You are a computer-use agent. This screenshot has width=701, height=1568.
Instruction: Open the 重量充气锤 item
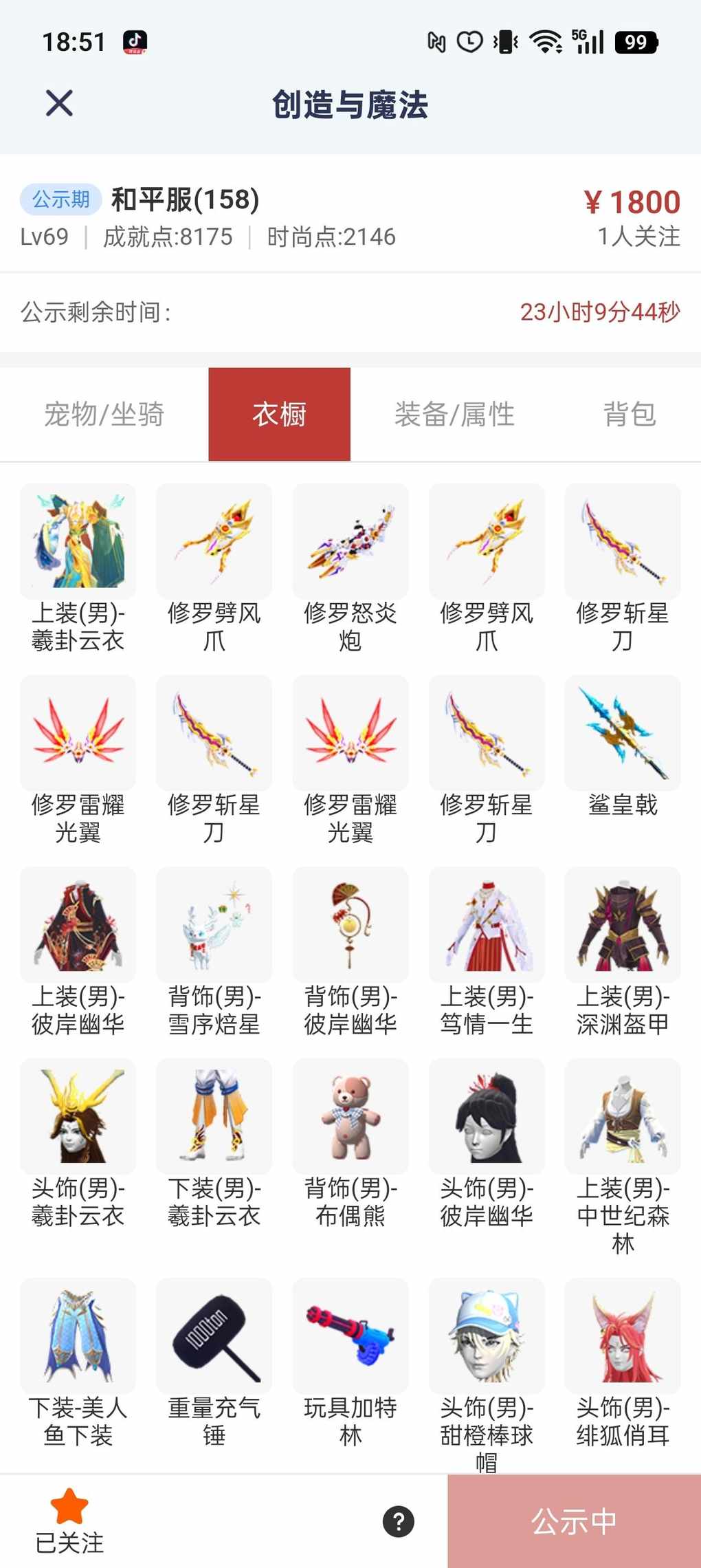(x=214, y=1336)
